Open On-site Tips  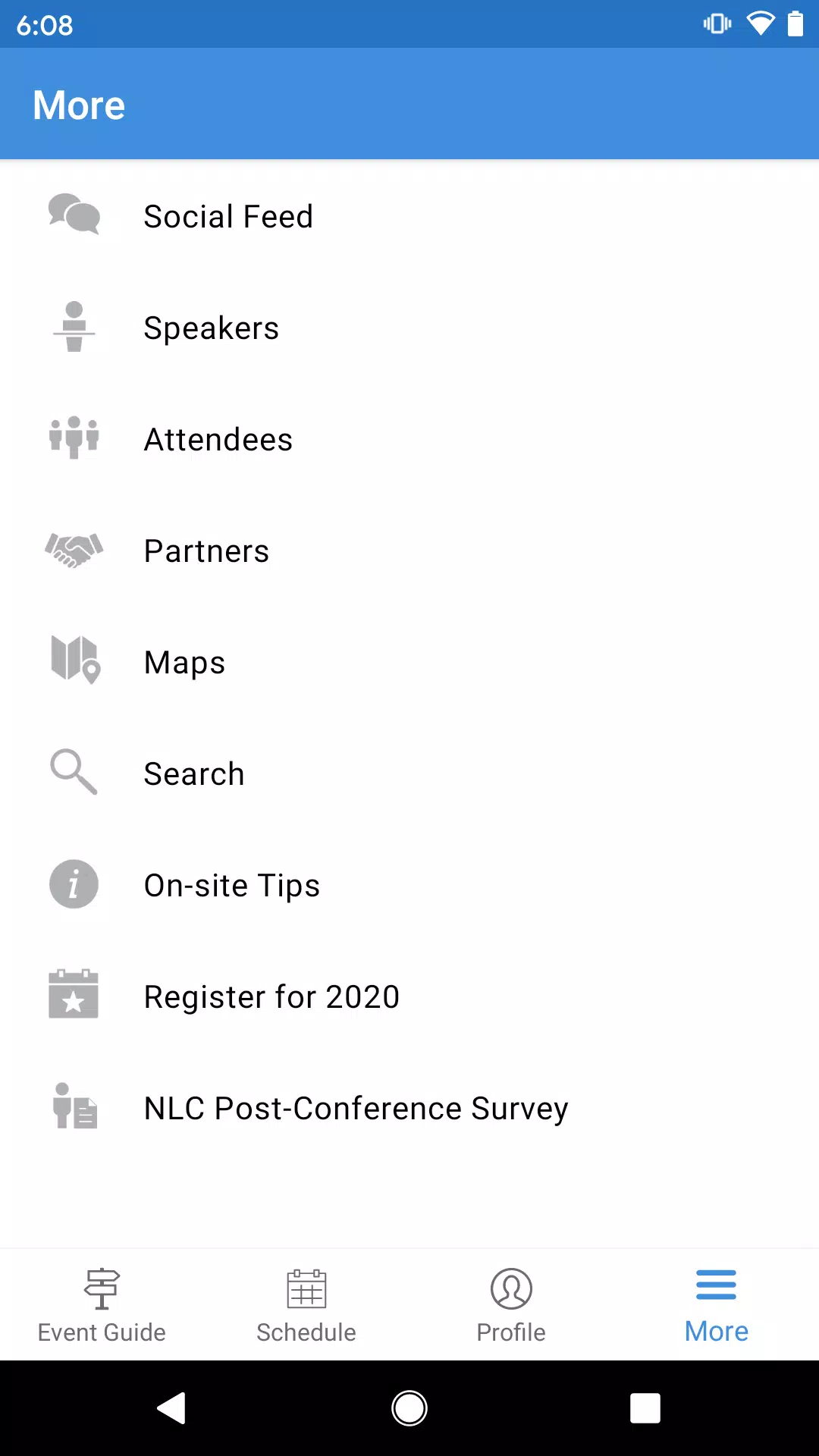[x=409, y=885]
